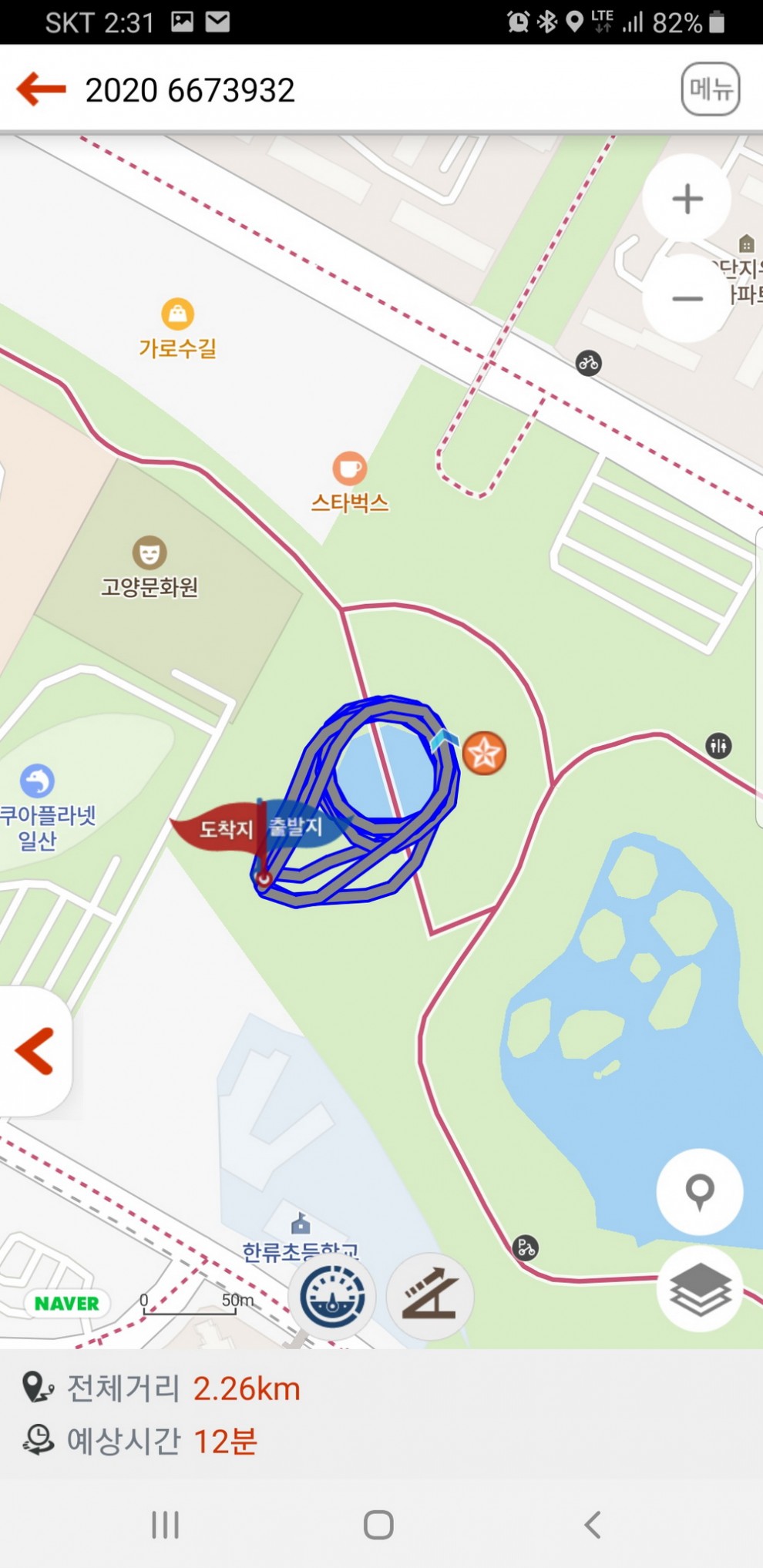Zoom out the map with minus

click(x=687, y=299)
